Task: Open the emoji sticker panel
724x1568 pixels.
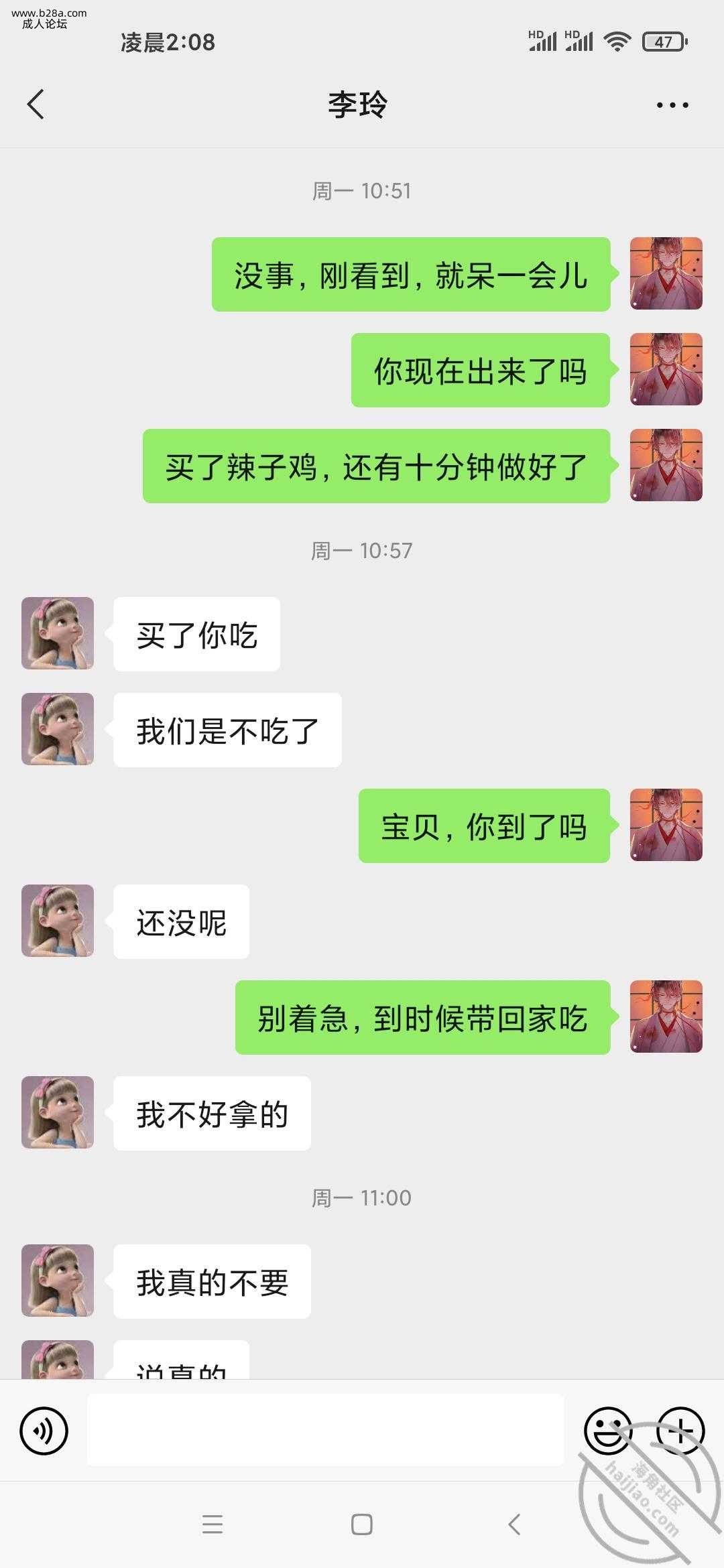Action: (607, 1430)
